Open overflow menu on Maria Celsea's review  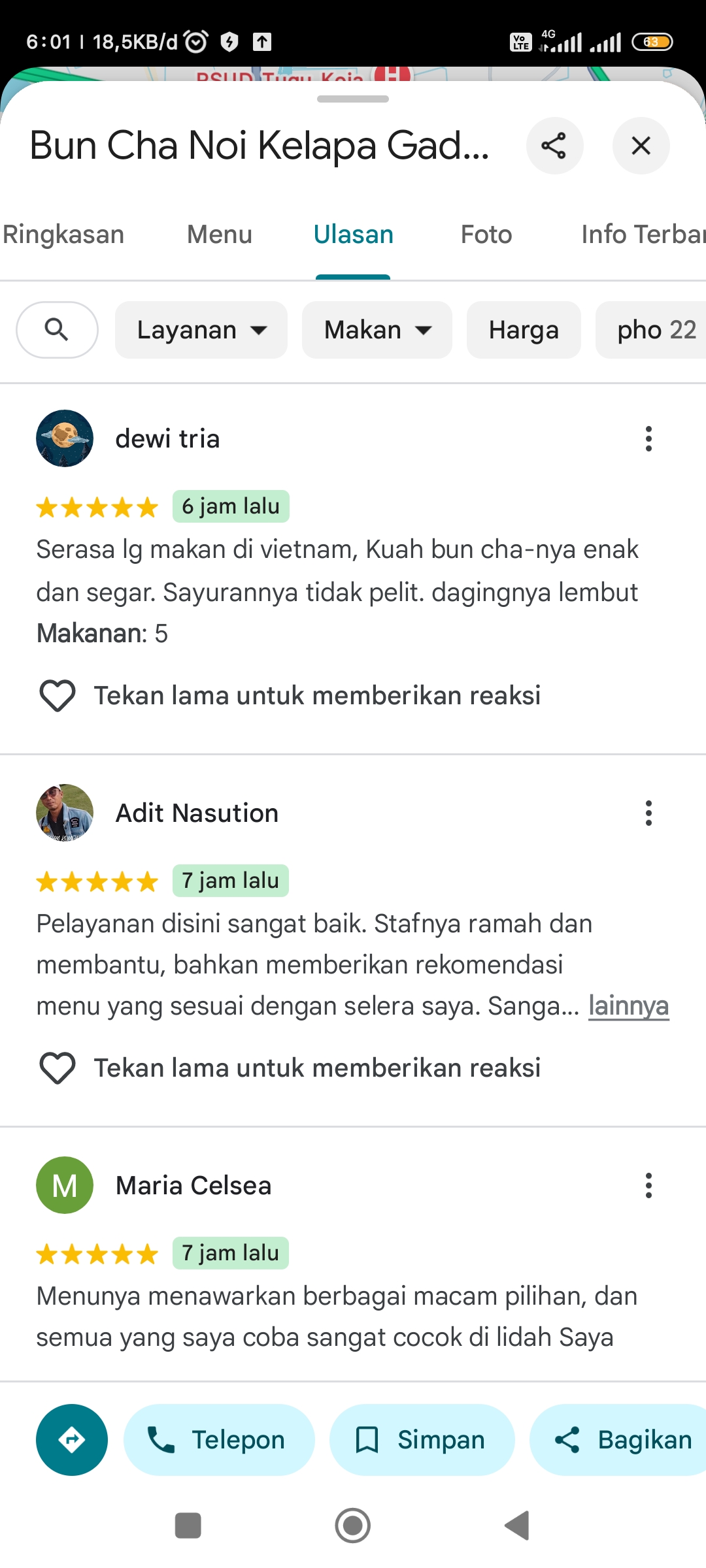click(648, 1186)
